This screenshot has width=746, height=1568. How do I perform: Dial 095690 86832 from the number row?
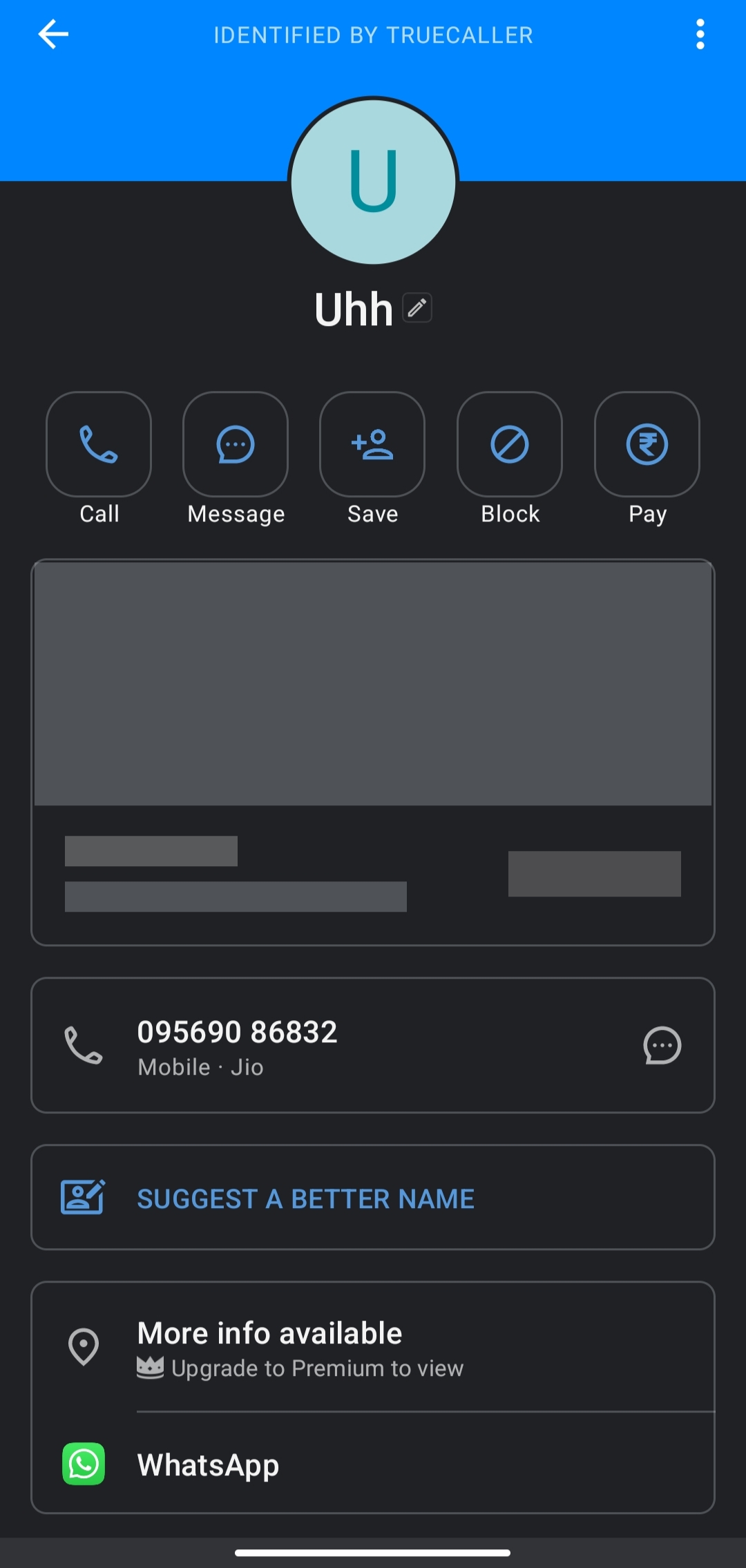[x=237, y=1044]
